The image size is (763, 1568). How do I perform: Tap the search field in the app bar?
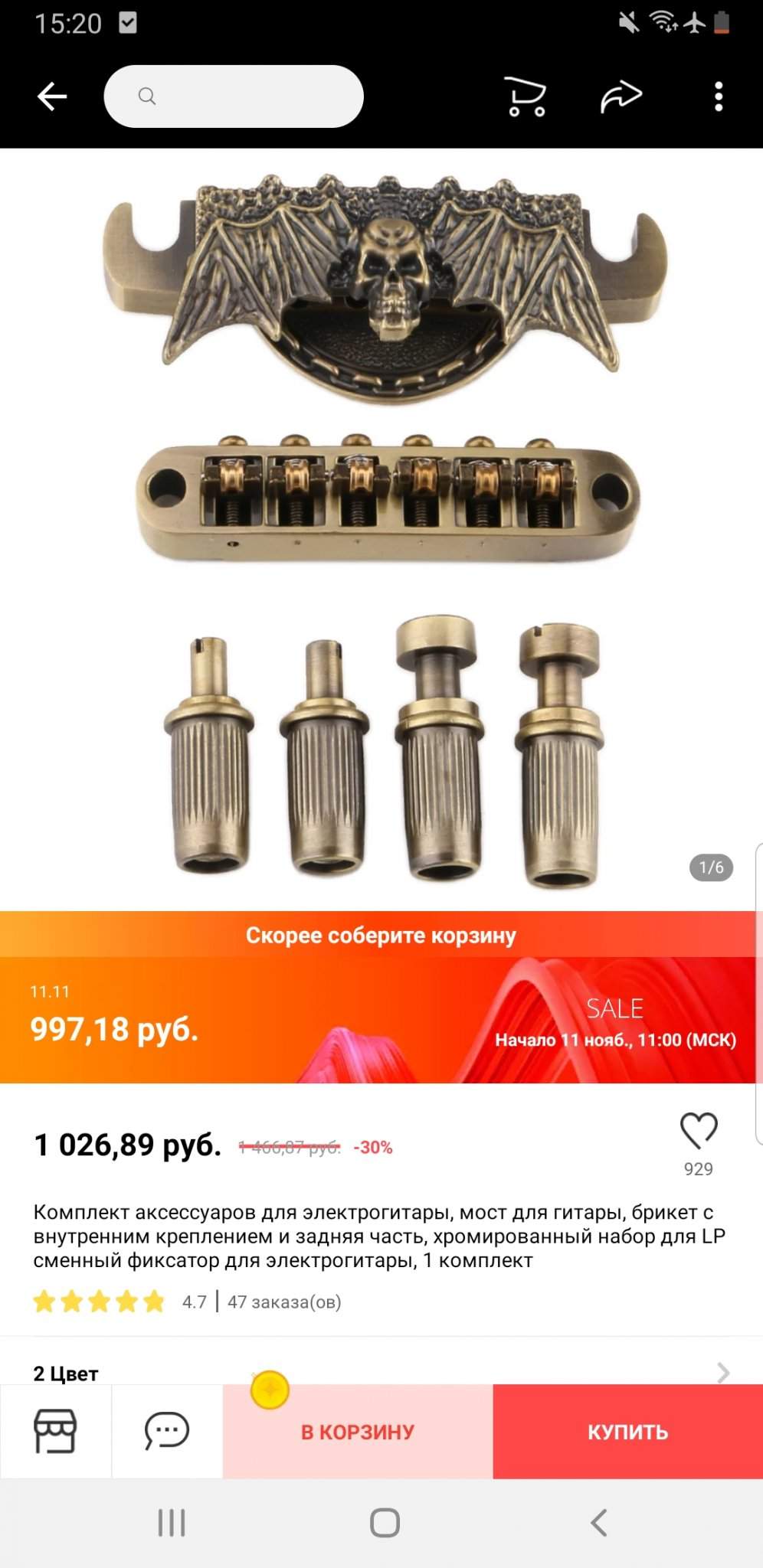pos(234,96)
